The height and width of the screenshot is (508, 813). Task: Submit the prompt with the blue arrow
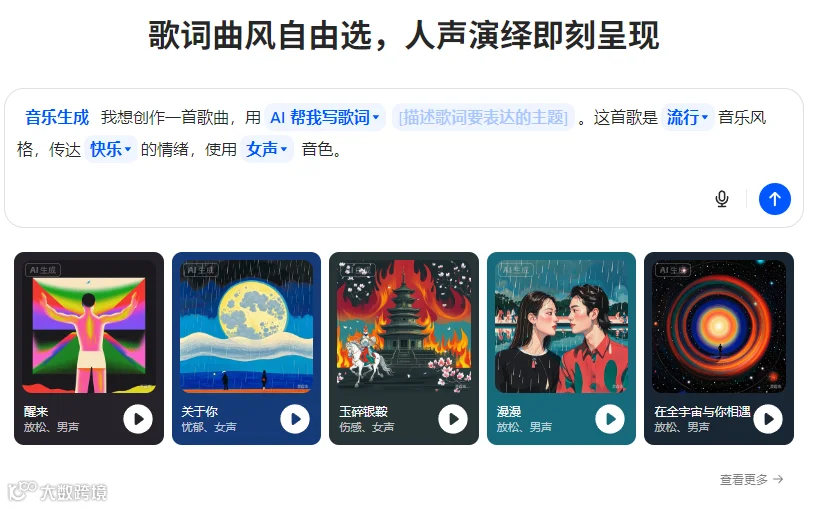775,199
